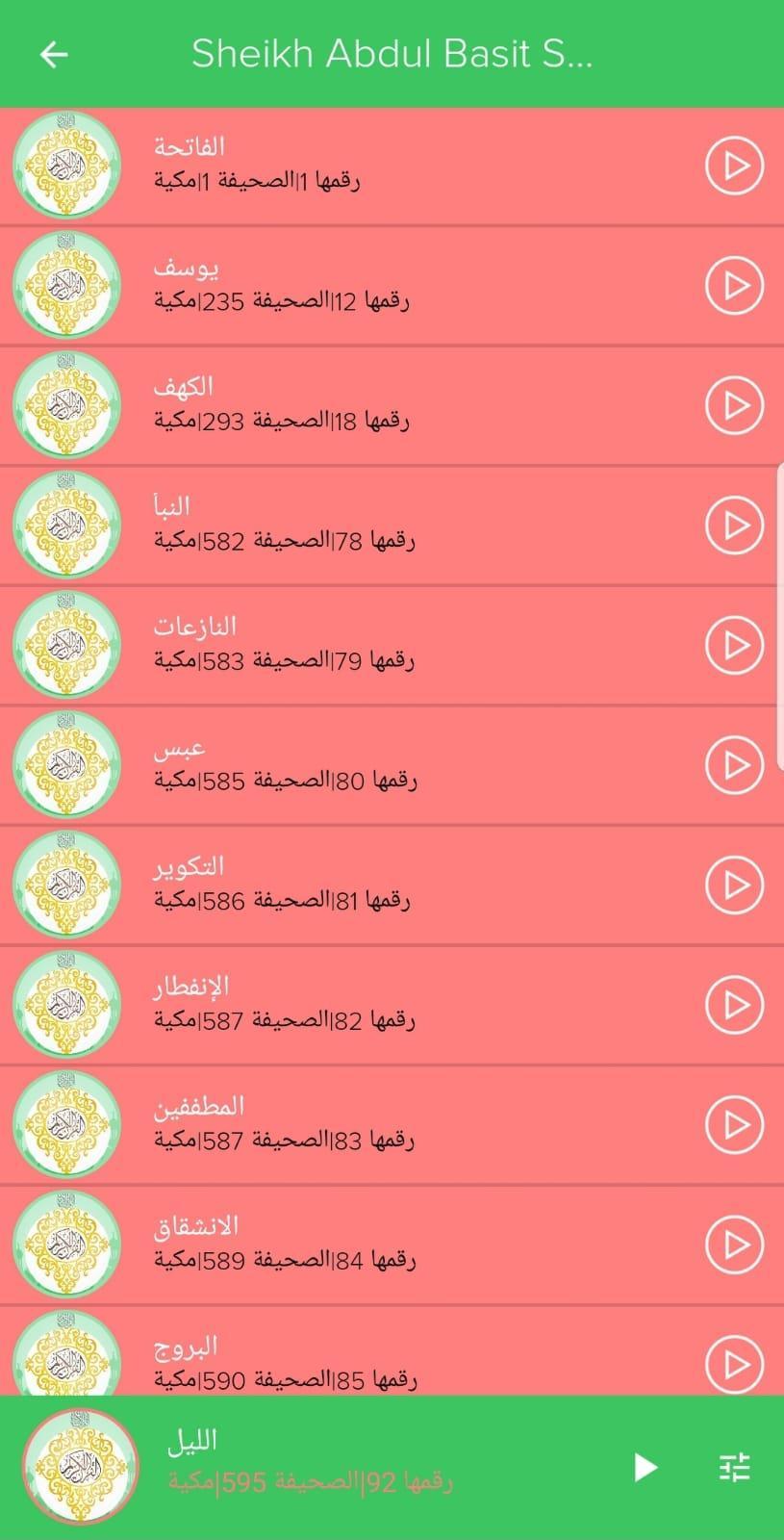The height and width of the screenshot is (1540, 784).
Task: Play Surah Al-Mutaffifin (المطففين)
Action: coord(736,1124)
